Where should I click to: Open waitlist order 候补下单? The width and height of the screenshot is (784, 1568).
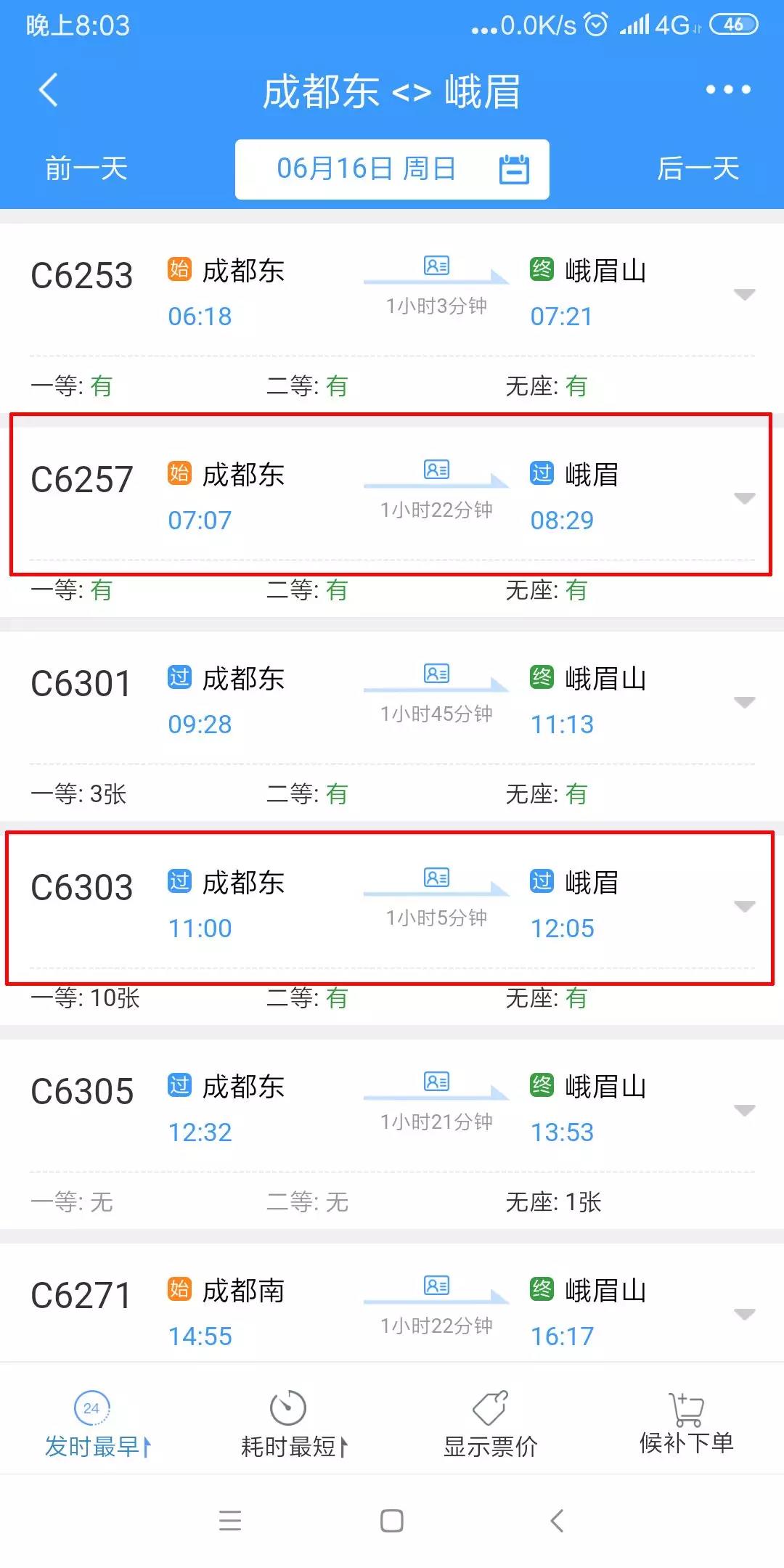click(x=686, y=1424)
